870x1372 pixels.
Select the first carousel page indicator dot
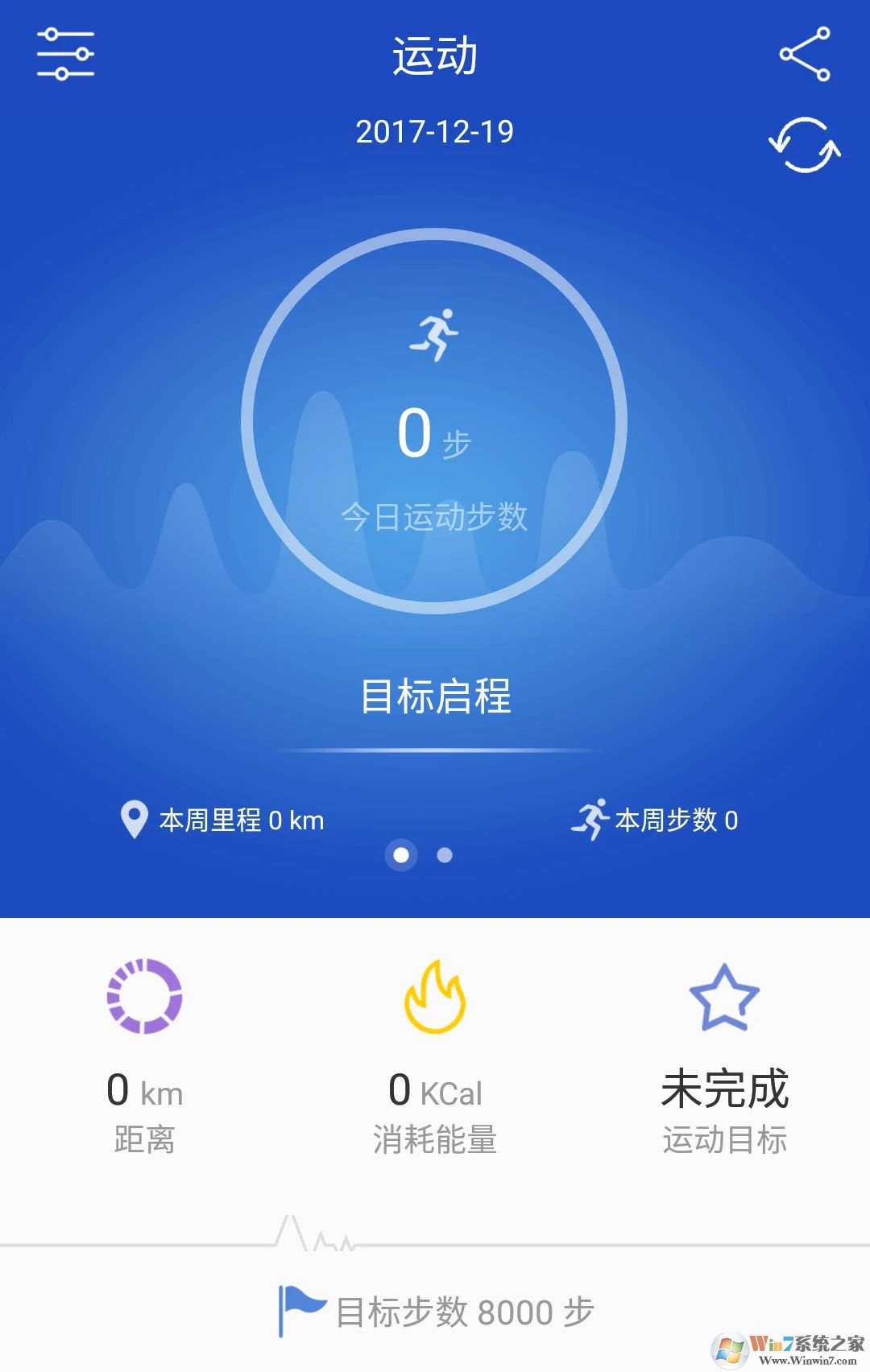tap(403, 857)
